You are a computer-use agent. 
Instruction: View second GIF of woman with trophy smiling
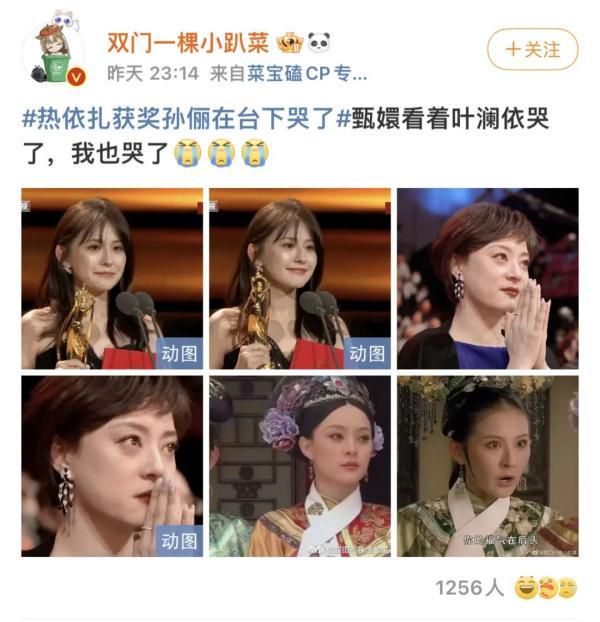coord(299,278)
